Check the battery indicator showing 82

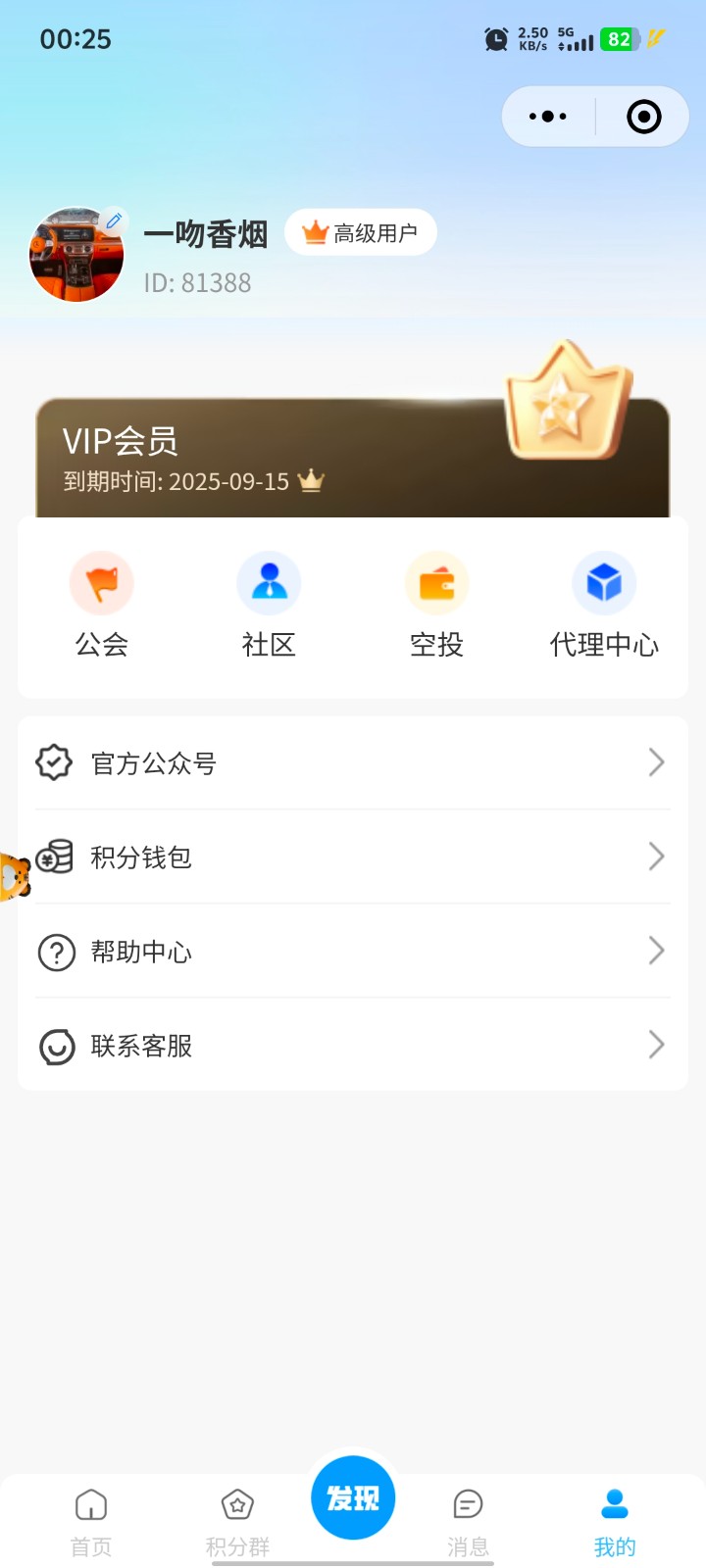[x=620, y=37]
